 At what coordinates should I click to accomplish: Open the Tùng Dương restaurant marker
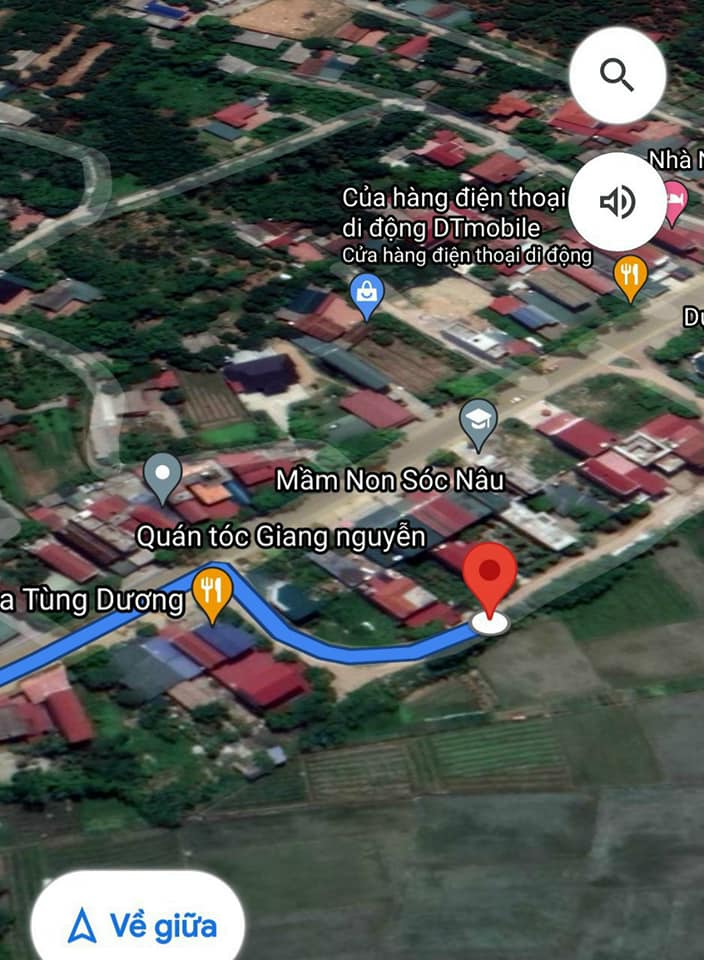click(x=211, y=590)
